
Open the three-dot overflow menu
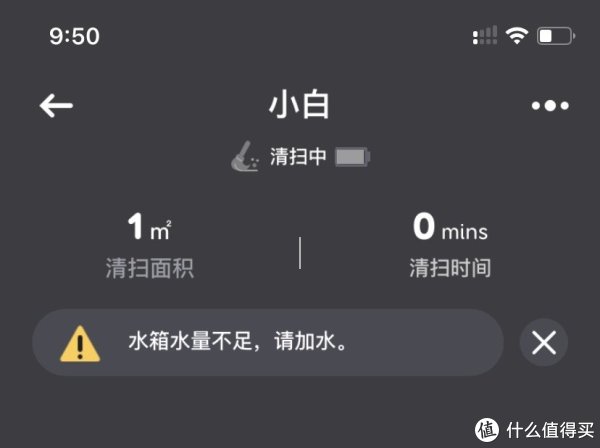(x=549, y=106)
